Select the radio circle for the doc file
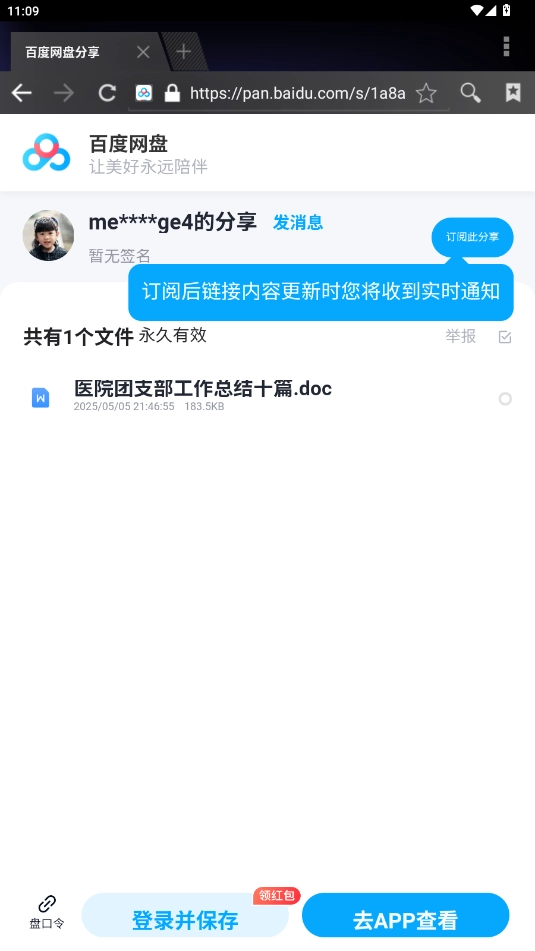Image resolution: width=535 pixels, height=951 pixels. pos(505,398)
